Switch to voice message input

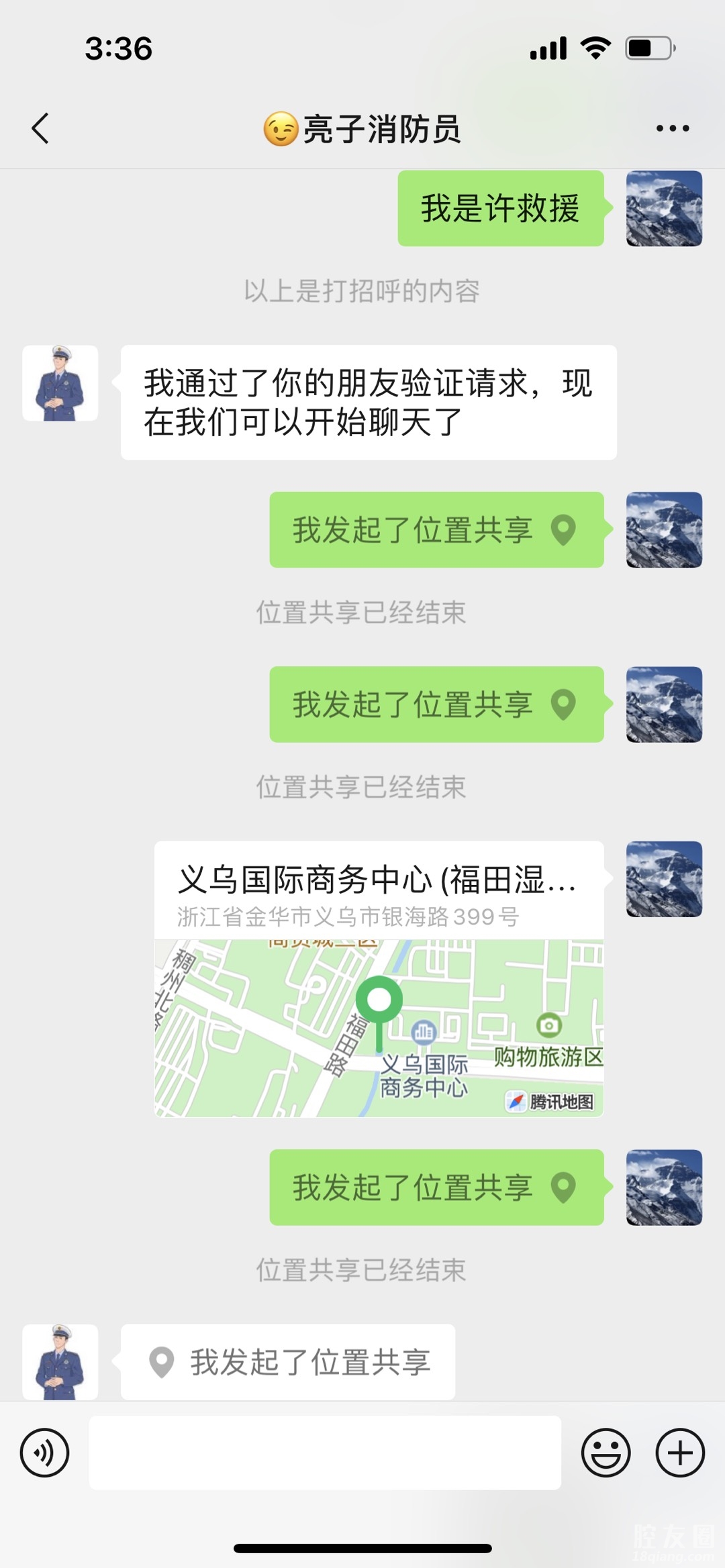44,1453
